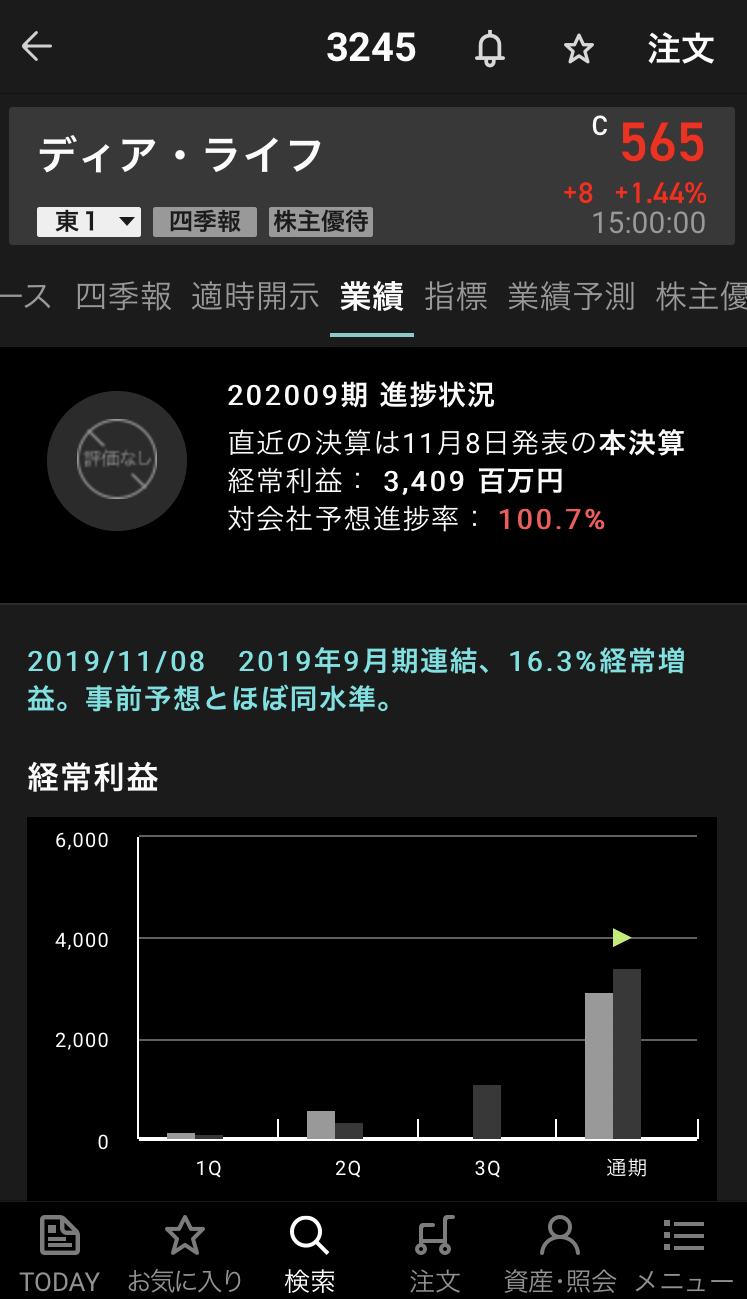This screenshot has width=747, height=1299.
Task: Add stock 3245 to favorites star
Action: point(579,48)
